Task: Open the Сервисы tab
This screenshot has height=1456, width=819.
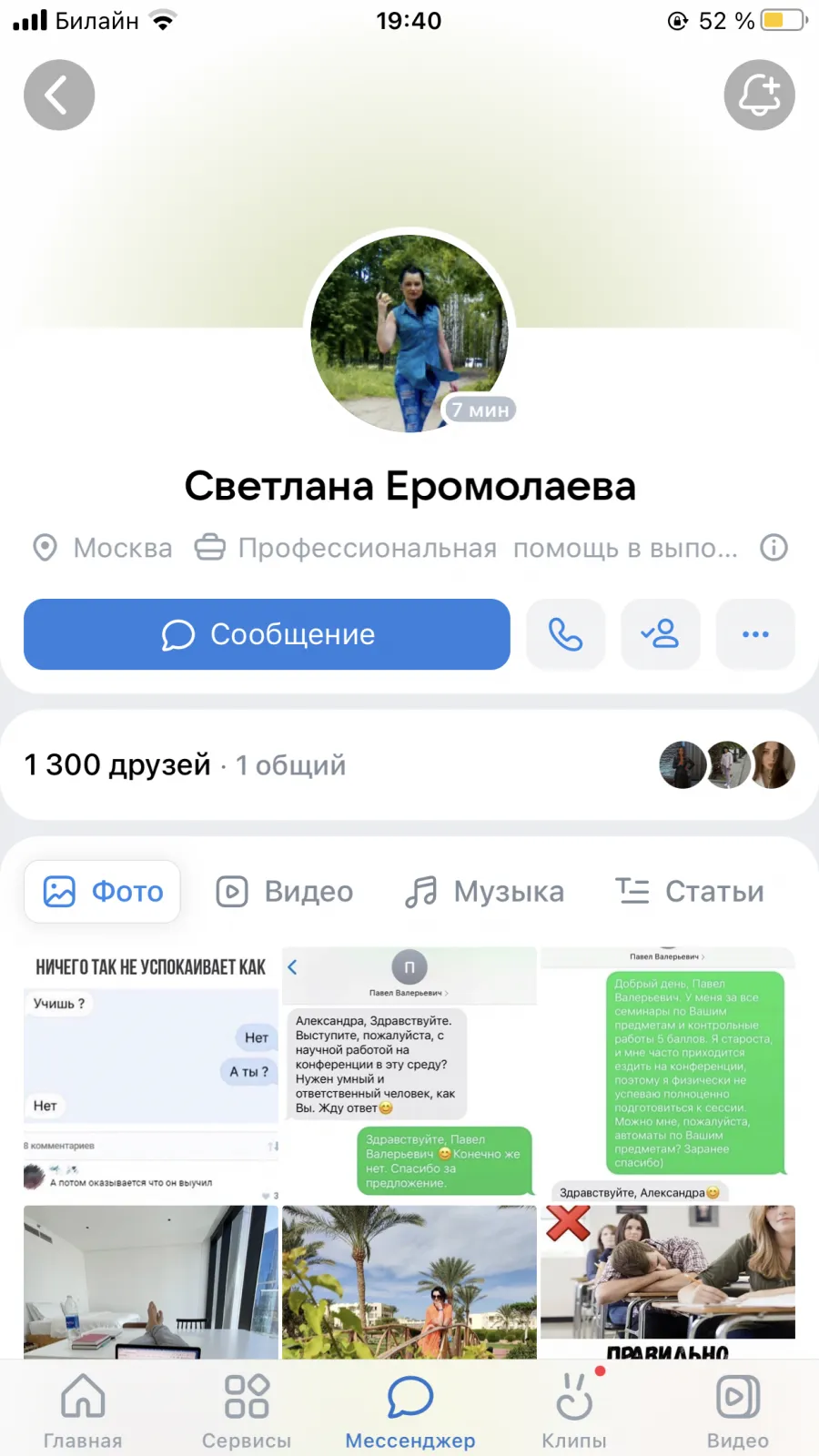Action: click(247, 1410)
